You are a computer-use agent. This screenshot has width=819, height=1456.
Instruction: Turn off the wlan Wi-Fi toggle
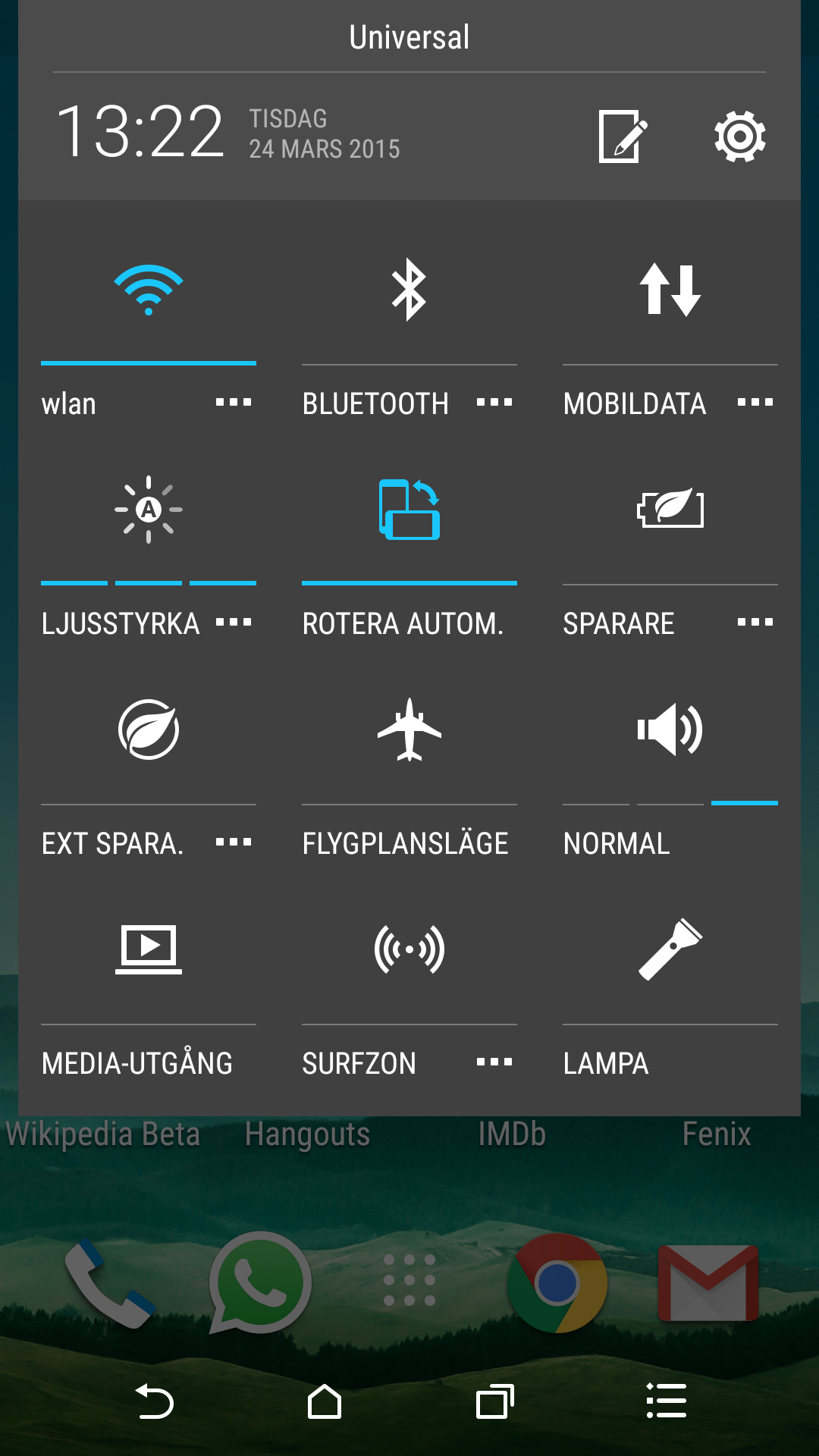(x=149, y=290)
